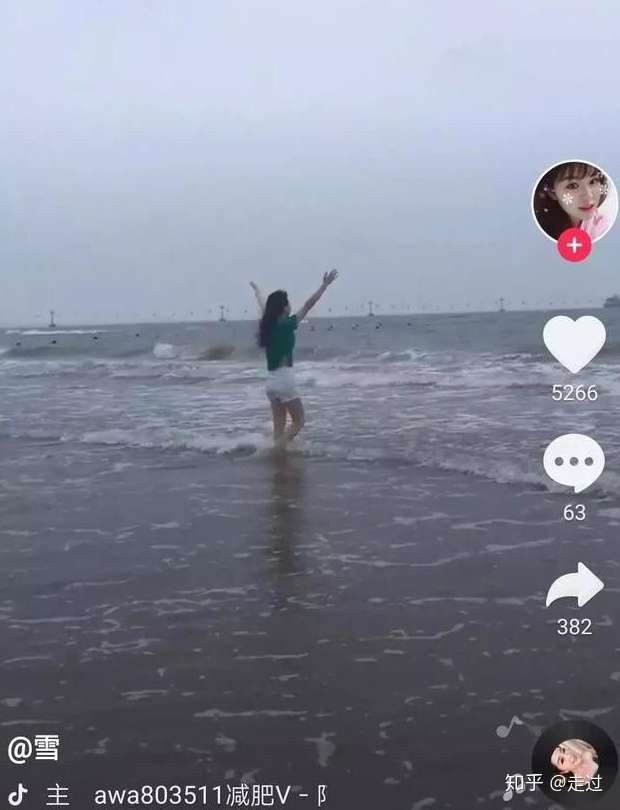The image size is (620, 810).
Task: Open the comments on this video
Action: point(574,462)
